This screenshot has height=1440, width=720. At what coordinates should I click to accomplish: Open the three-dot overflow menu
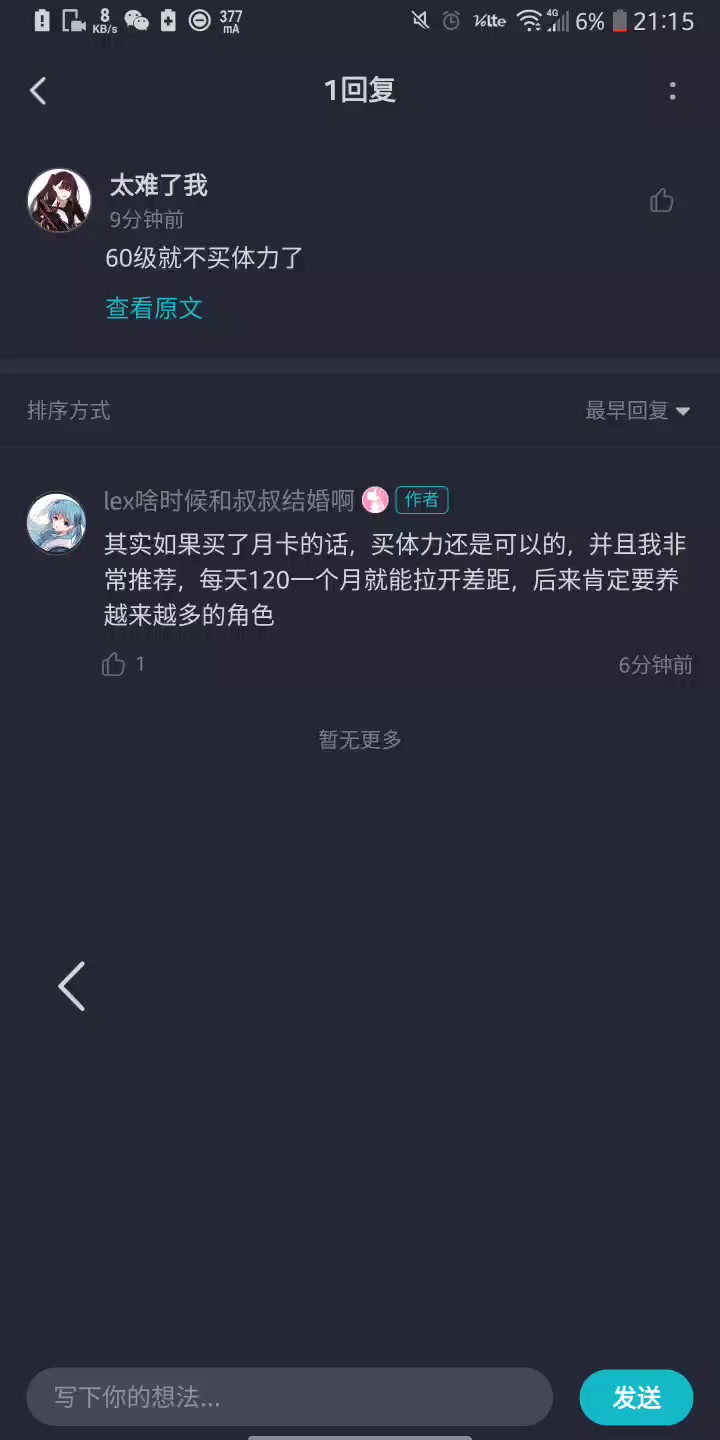click(672, 91)
